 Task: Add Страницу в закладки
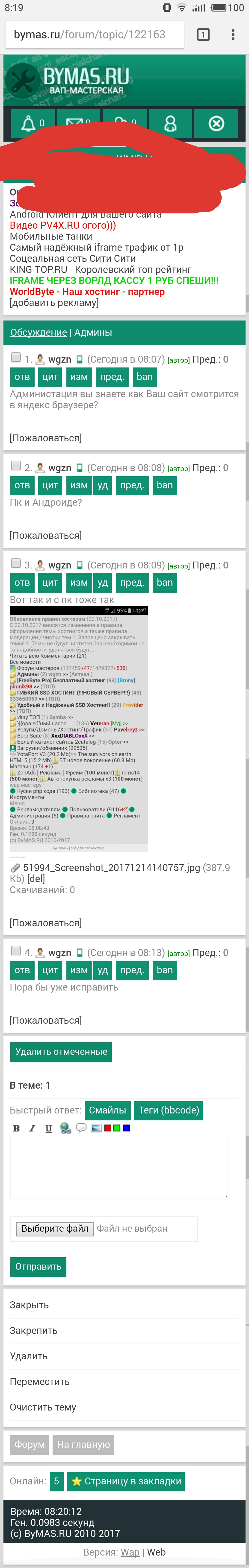pyautogui.click(x=126, y=1481)
